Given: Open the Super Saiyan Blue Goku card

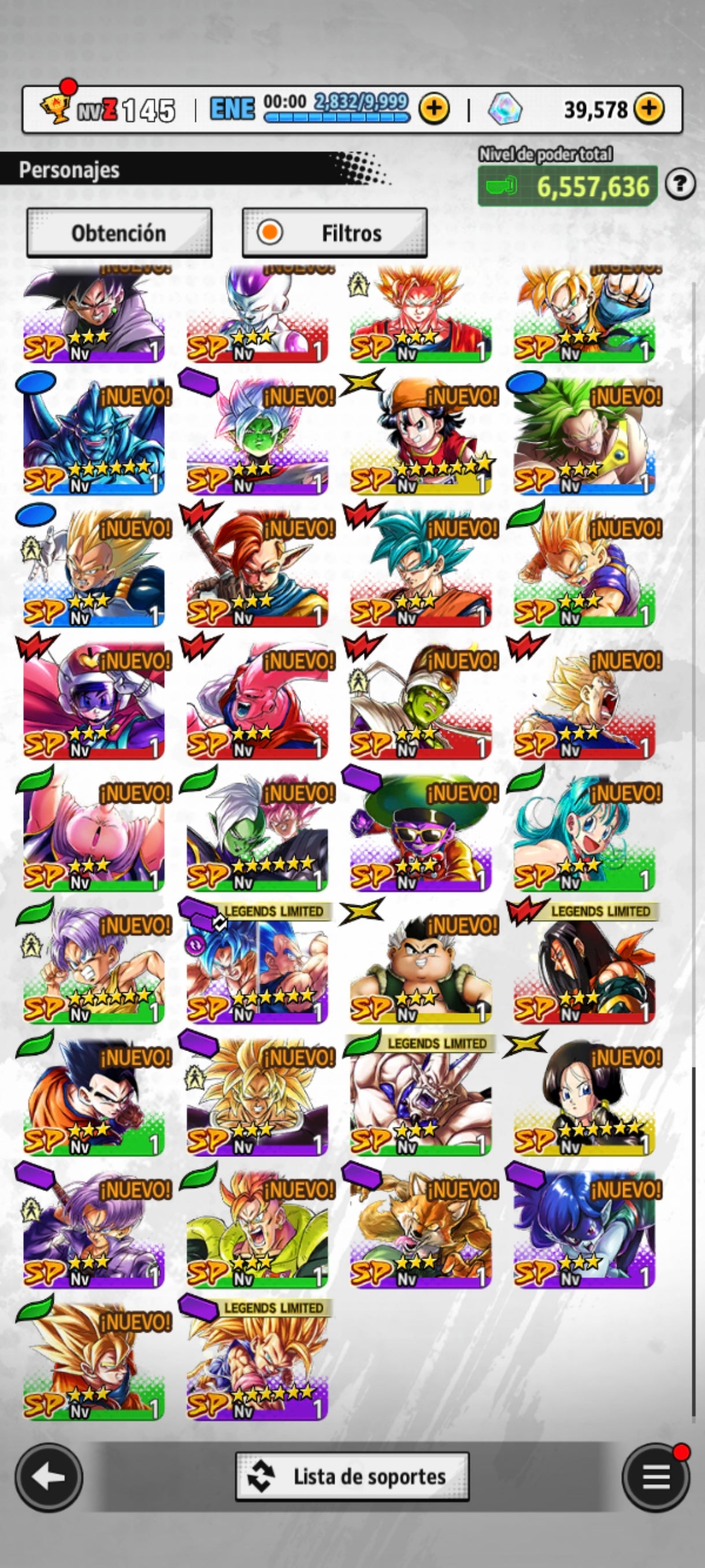Looking at the screenshot, I should (420, 567).
